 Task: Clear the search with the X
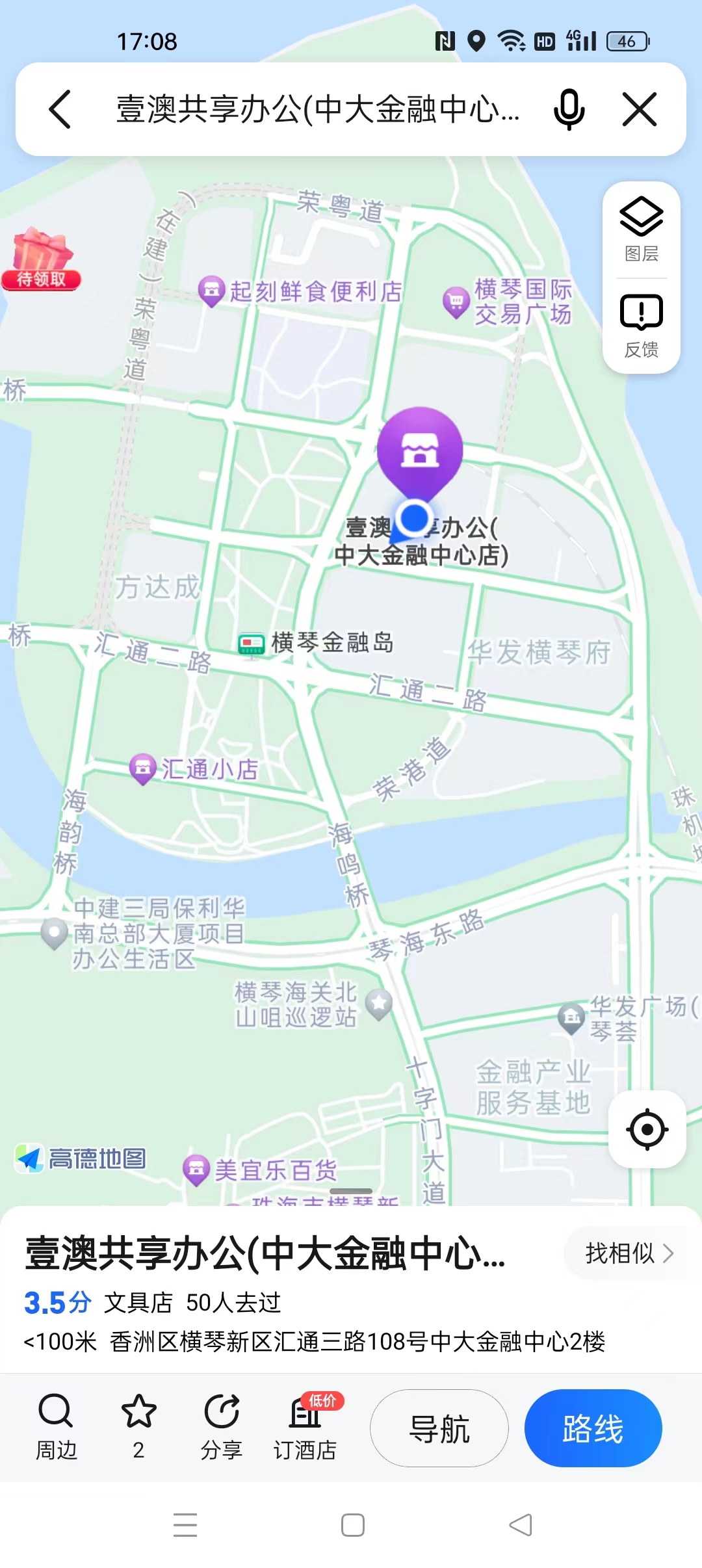pyautogui.click(x=640, y=109)
